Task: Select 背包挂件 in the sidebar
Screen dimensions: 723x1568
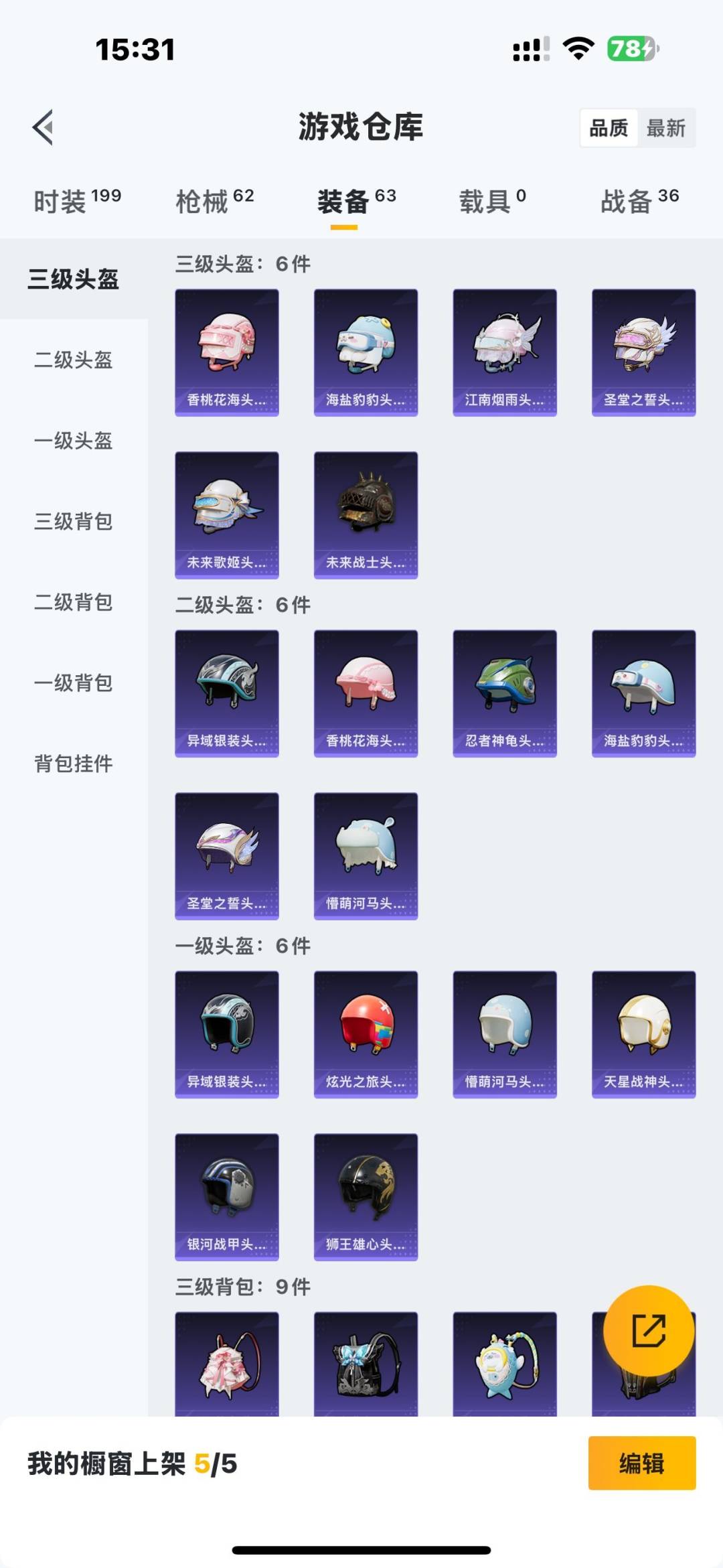Action: [x=74, y=764]
